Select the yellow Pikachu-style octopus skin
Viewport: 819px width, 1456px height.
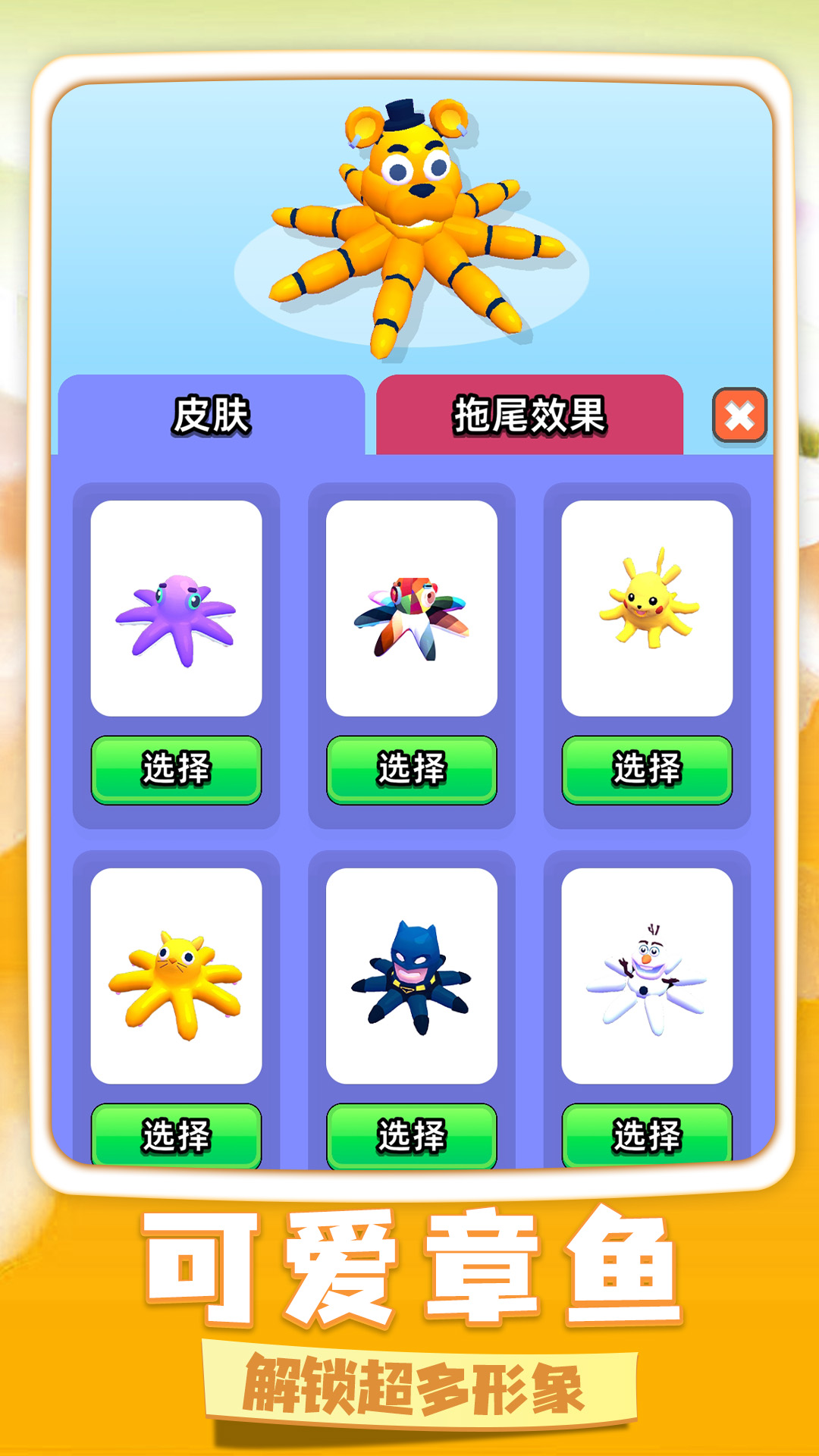pyautogui.click(x=646, y=607)
